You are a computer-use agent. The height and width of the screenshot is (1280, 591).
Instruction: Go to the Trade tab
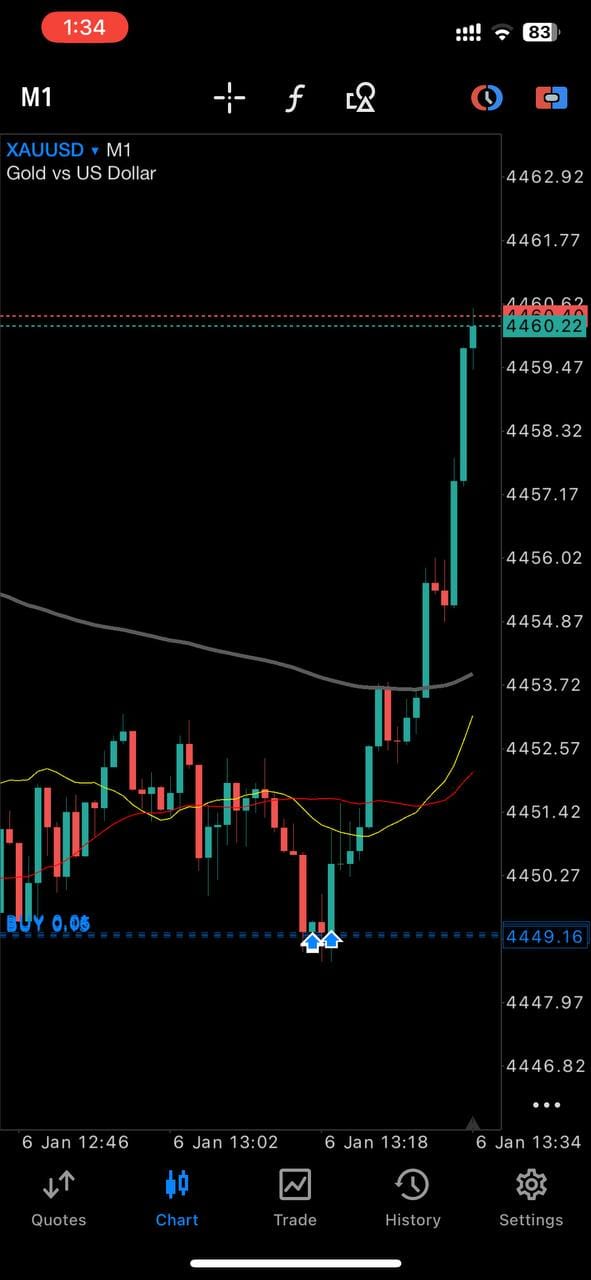[x=295, y=1199]
